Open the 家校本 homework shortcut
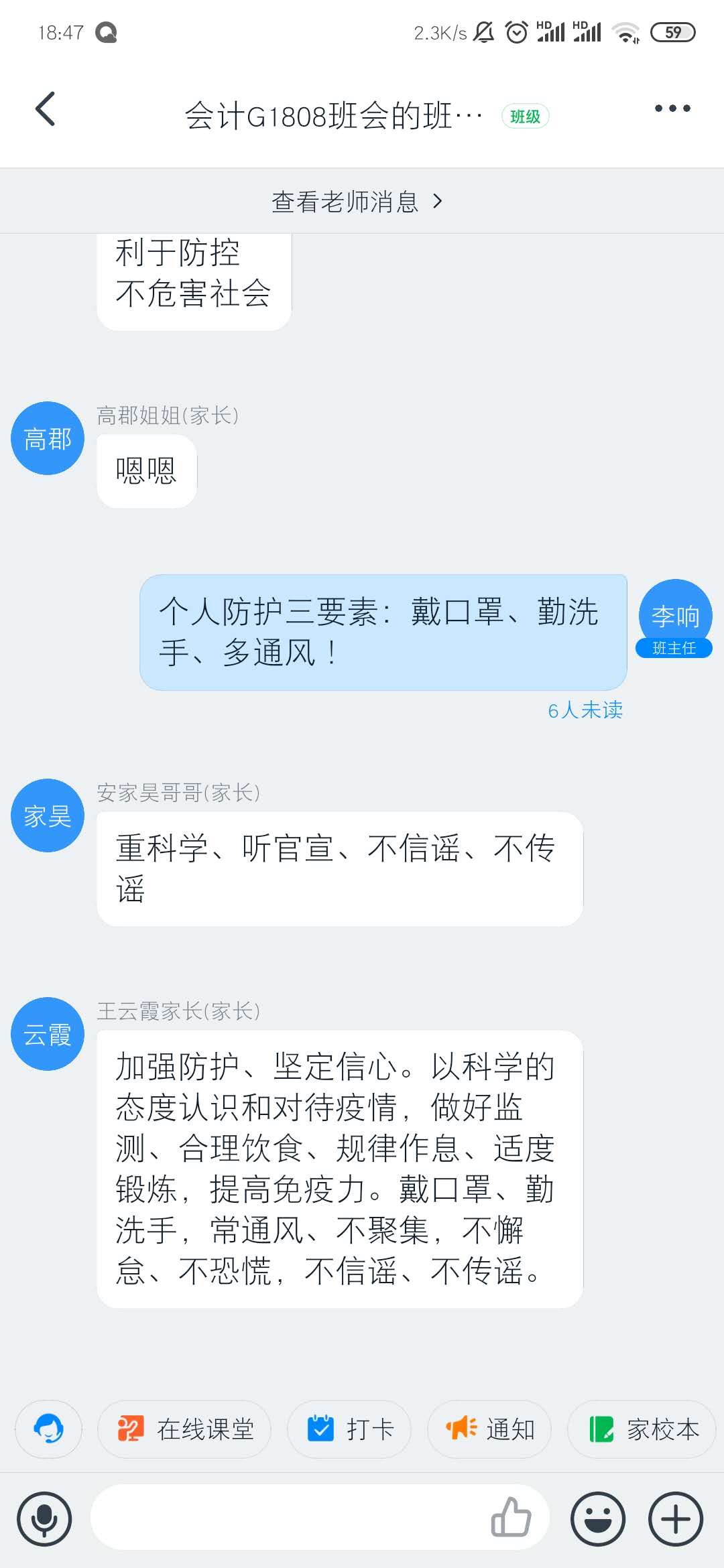Screen dimensions: 724x1568 642,1429
